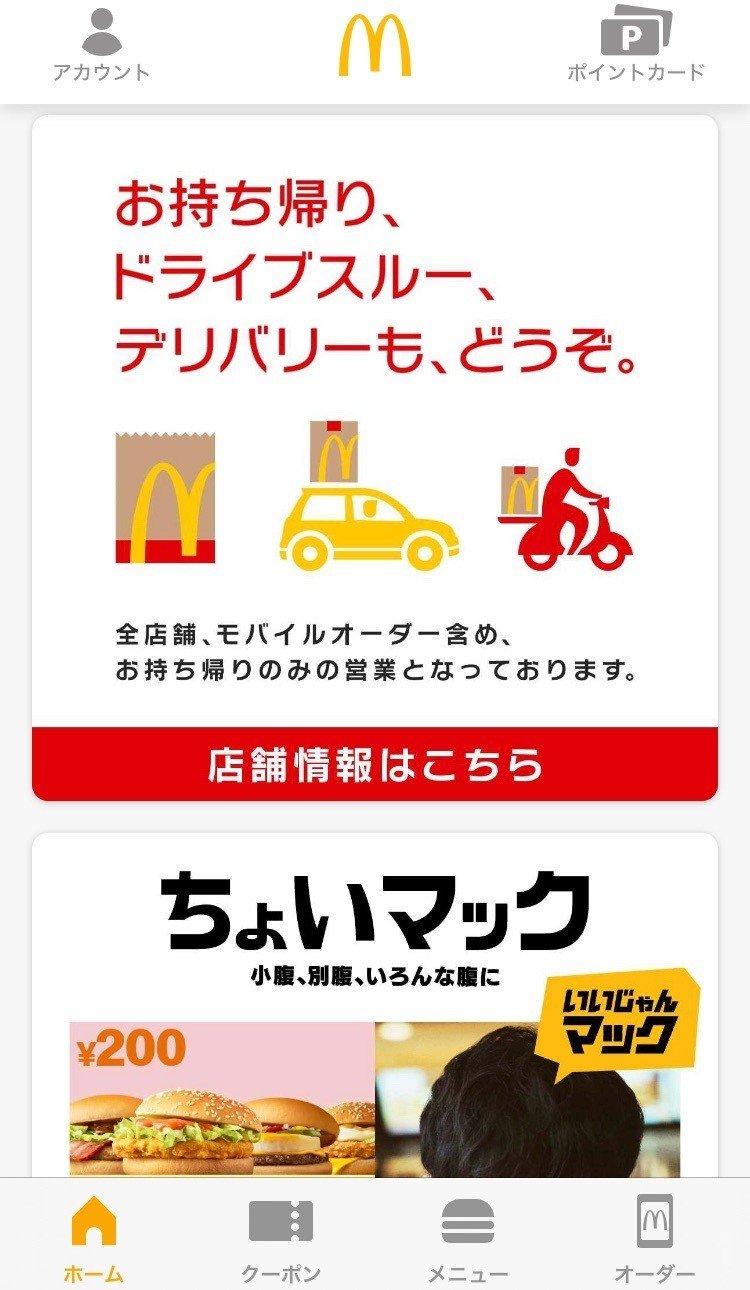The height and width of the screenshot is (1290, 750).
Task: Open the ポイントカード point card
Action: 636,46
